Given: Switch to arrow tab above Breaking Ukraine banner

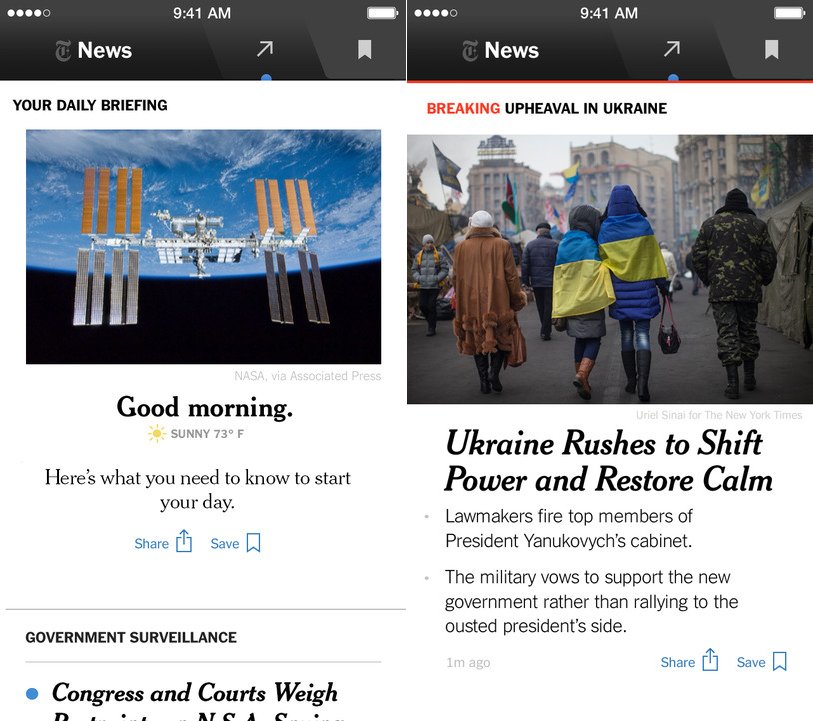Looking at the screenshot, I should 672,49.
